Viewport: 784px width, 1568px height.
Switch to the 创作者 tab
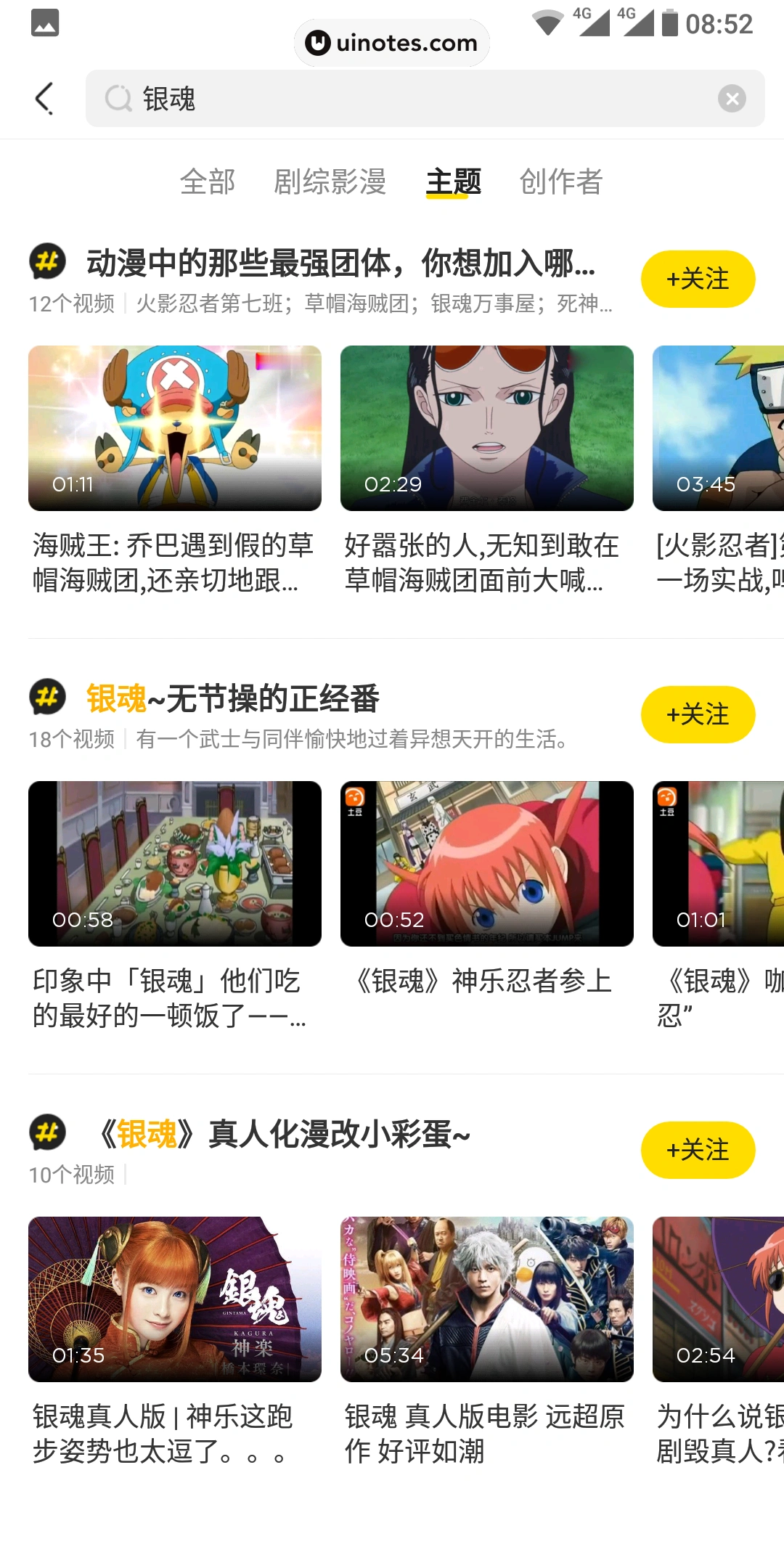tap(561, 181)
